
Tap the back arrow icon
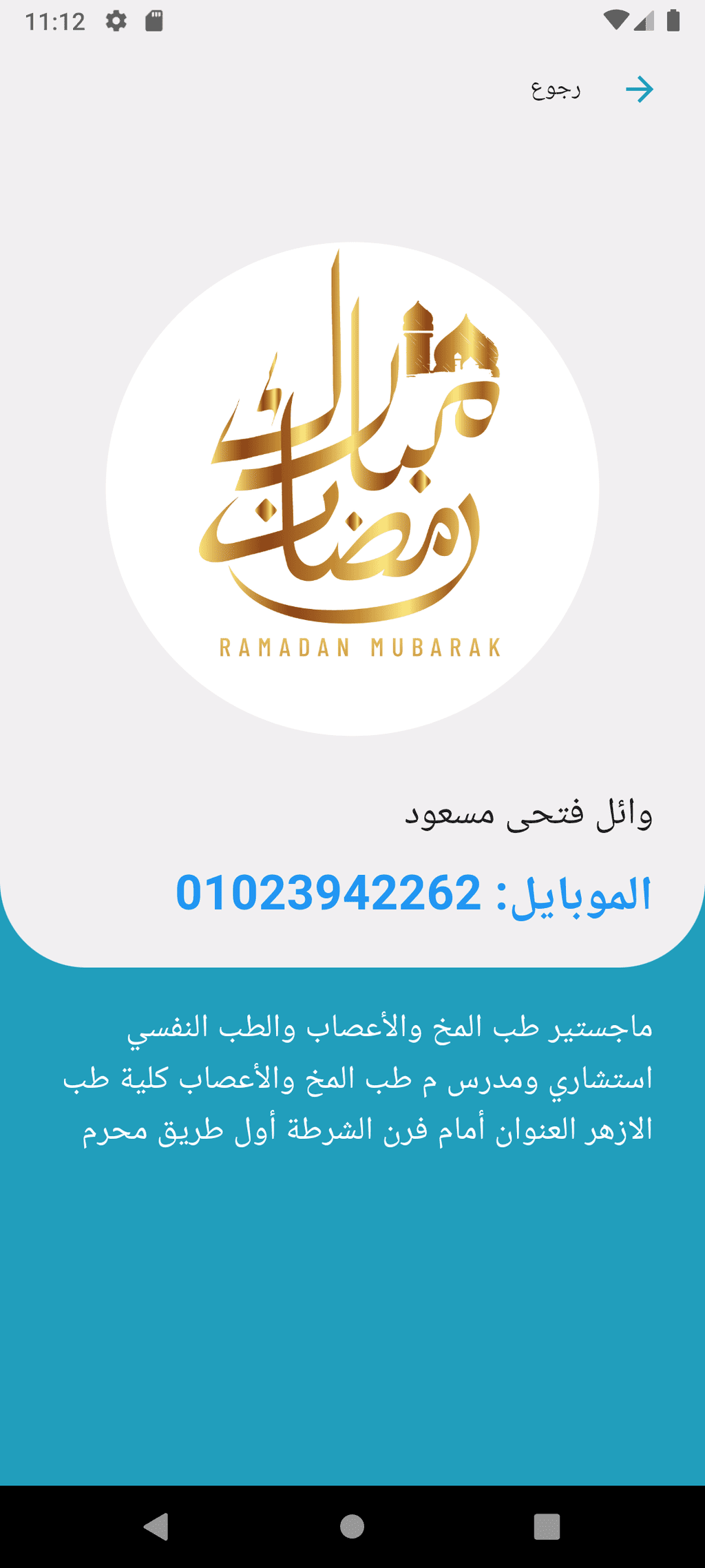(x=640, y=90)
